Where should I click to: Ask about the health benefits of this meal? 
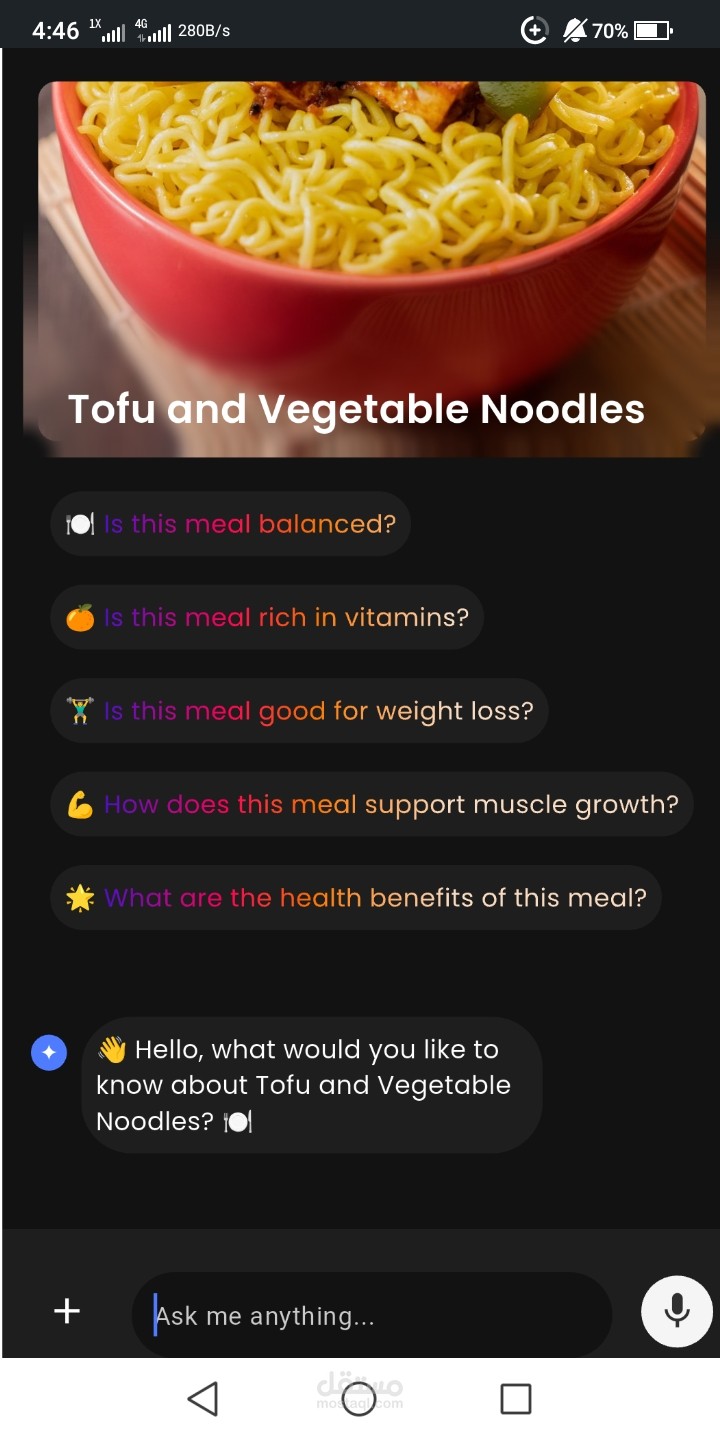(356, 897)
